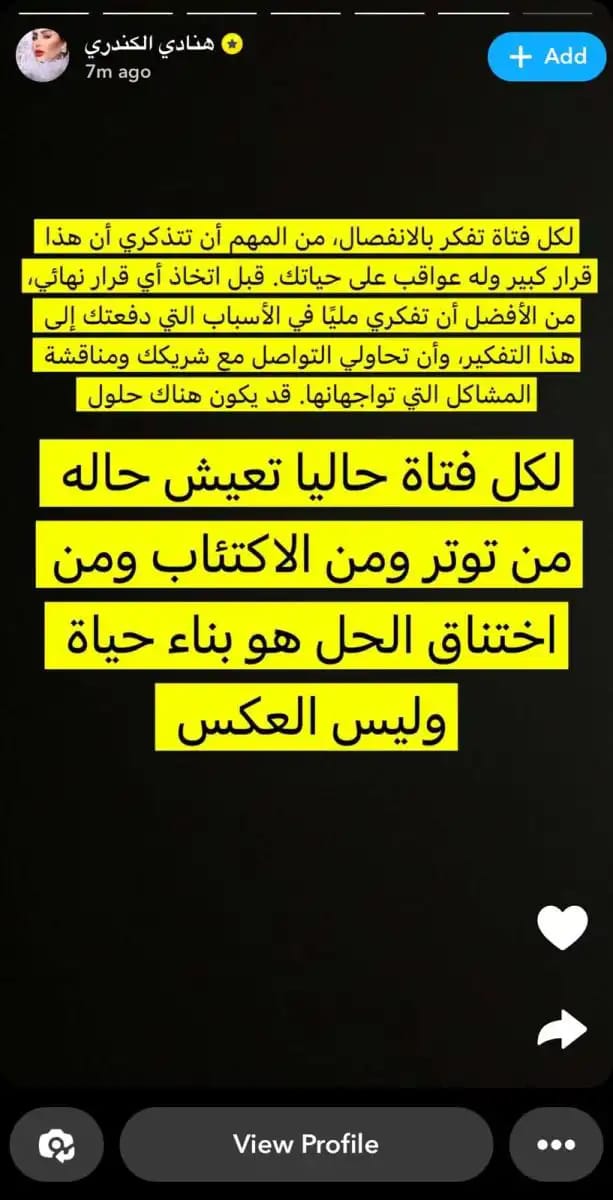
Task: Tap the Add button
Action: point(547,57)
